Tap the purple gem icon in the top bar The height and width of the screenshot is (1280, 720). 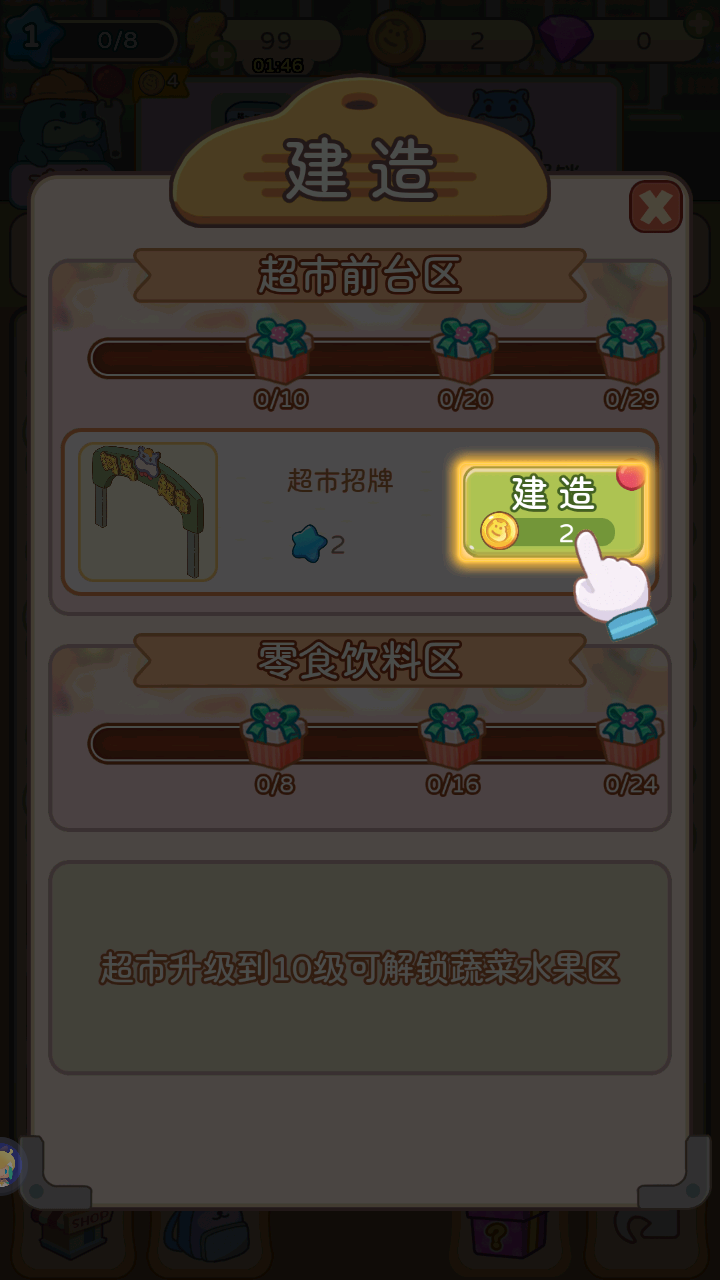point(564,40)
